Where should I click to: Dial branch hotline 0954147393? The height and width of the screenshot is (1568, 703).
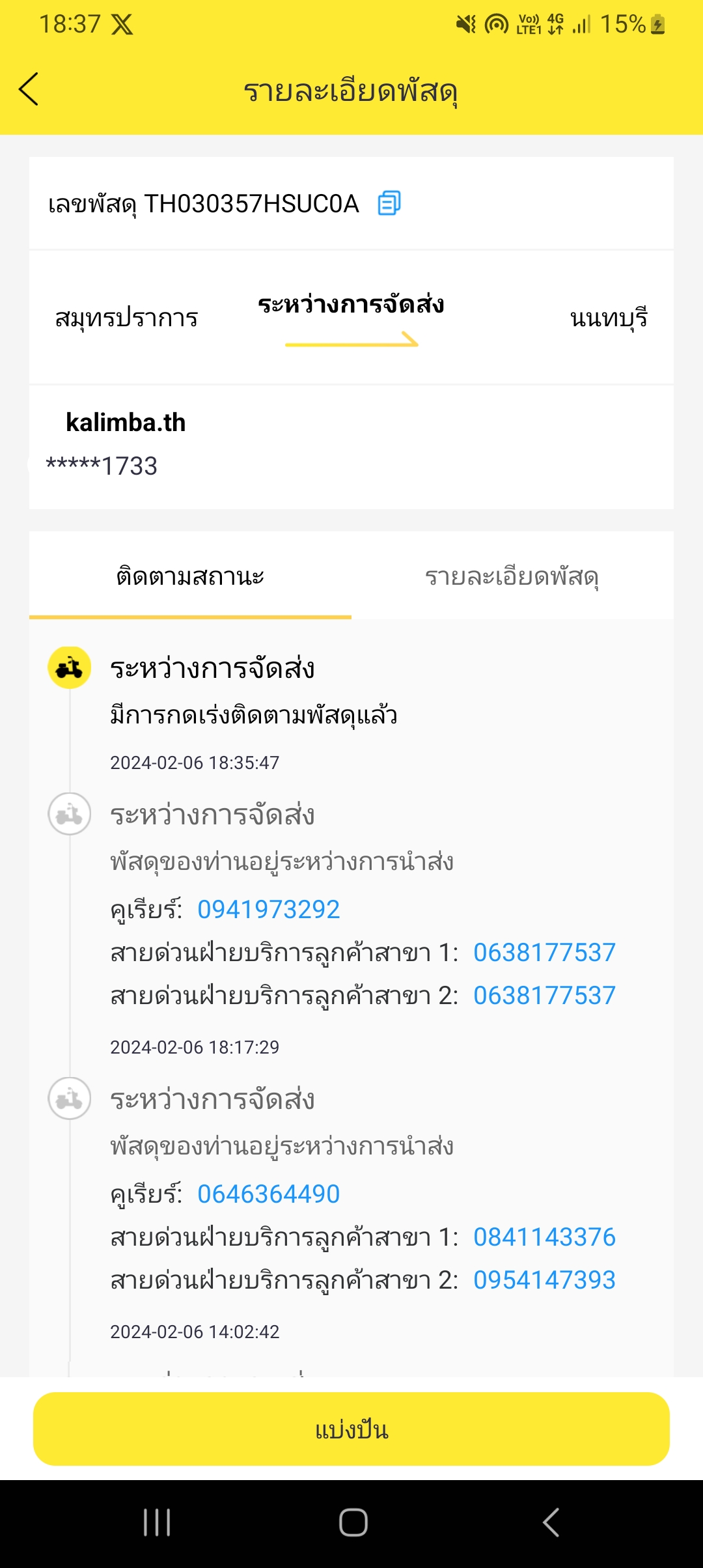tap(544, 1280)
